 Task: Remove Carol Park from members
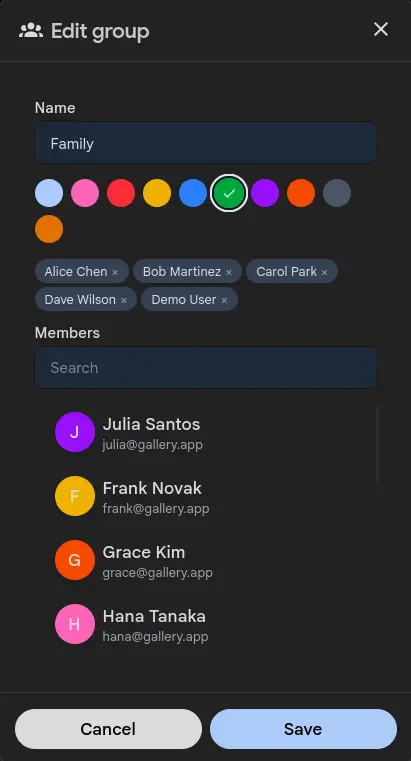coord(324,272)
